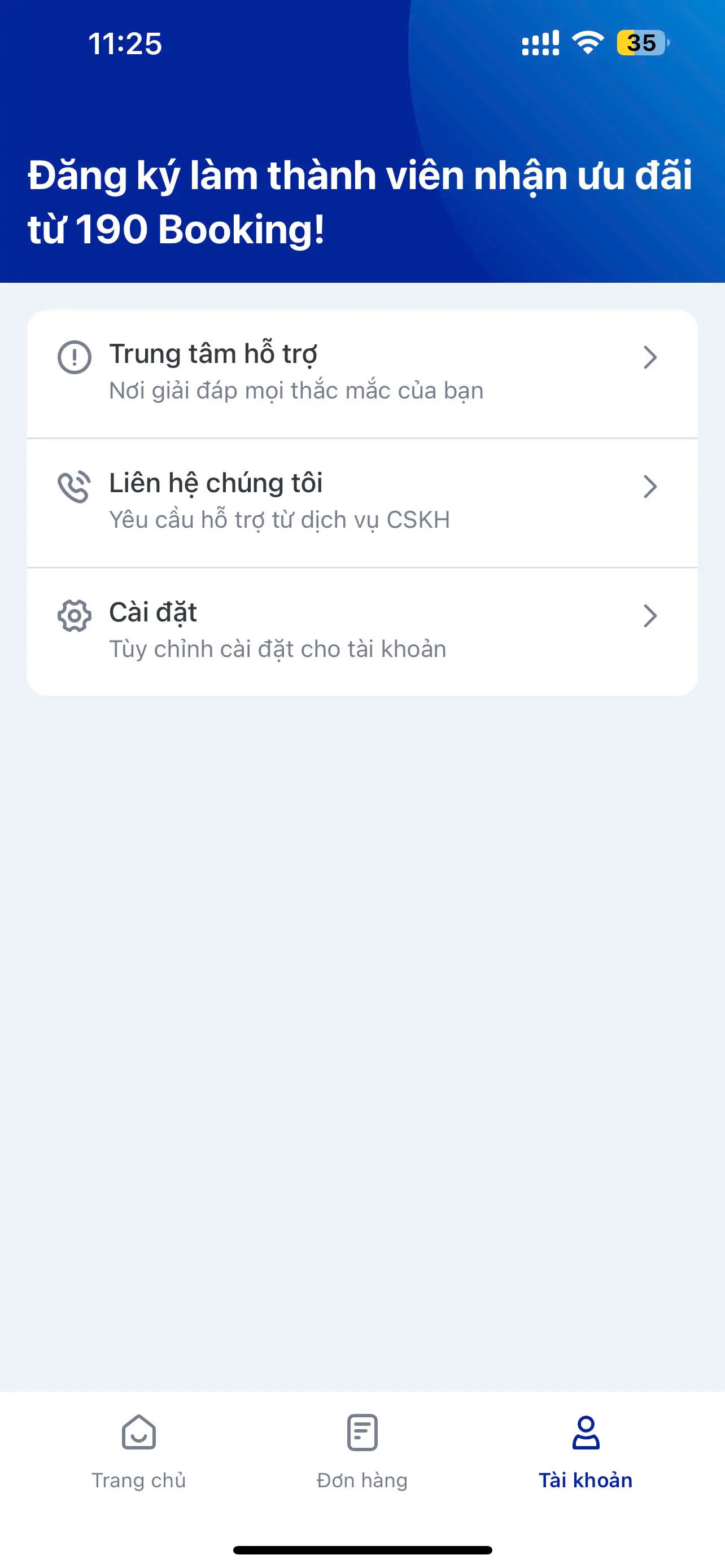Viewport: 725px width, 1568px height.
Task: Select Liên hệ chúng tôi
Action: point(362,502)
